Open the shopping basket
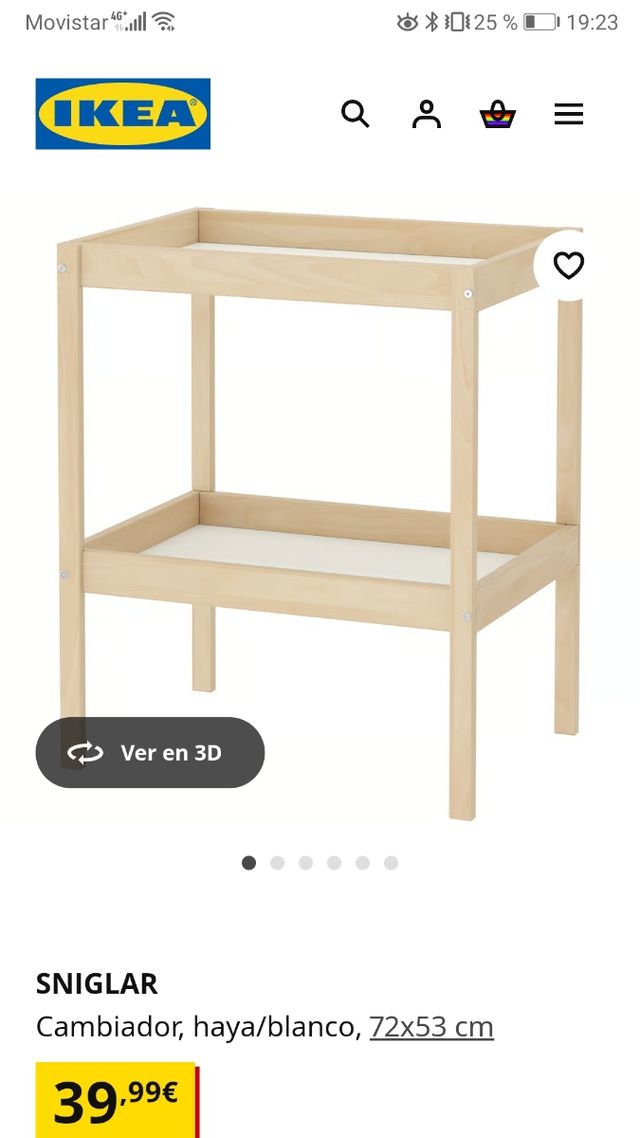The width and height of the screenshot is (640, 1138). point(497,115)
